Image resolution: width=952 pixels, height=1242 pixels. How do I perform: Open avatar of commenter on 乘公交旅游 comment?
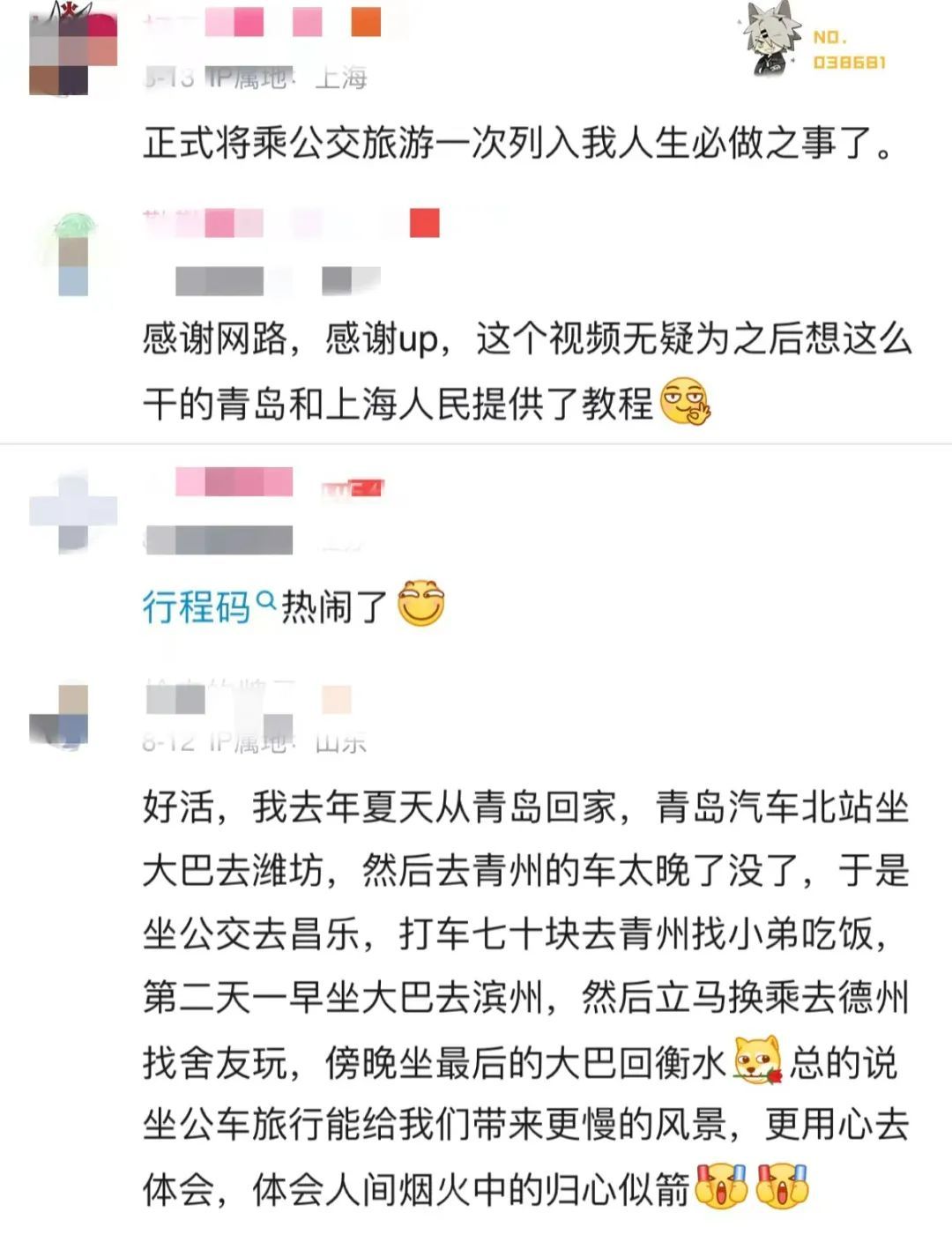(72, 48)
